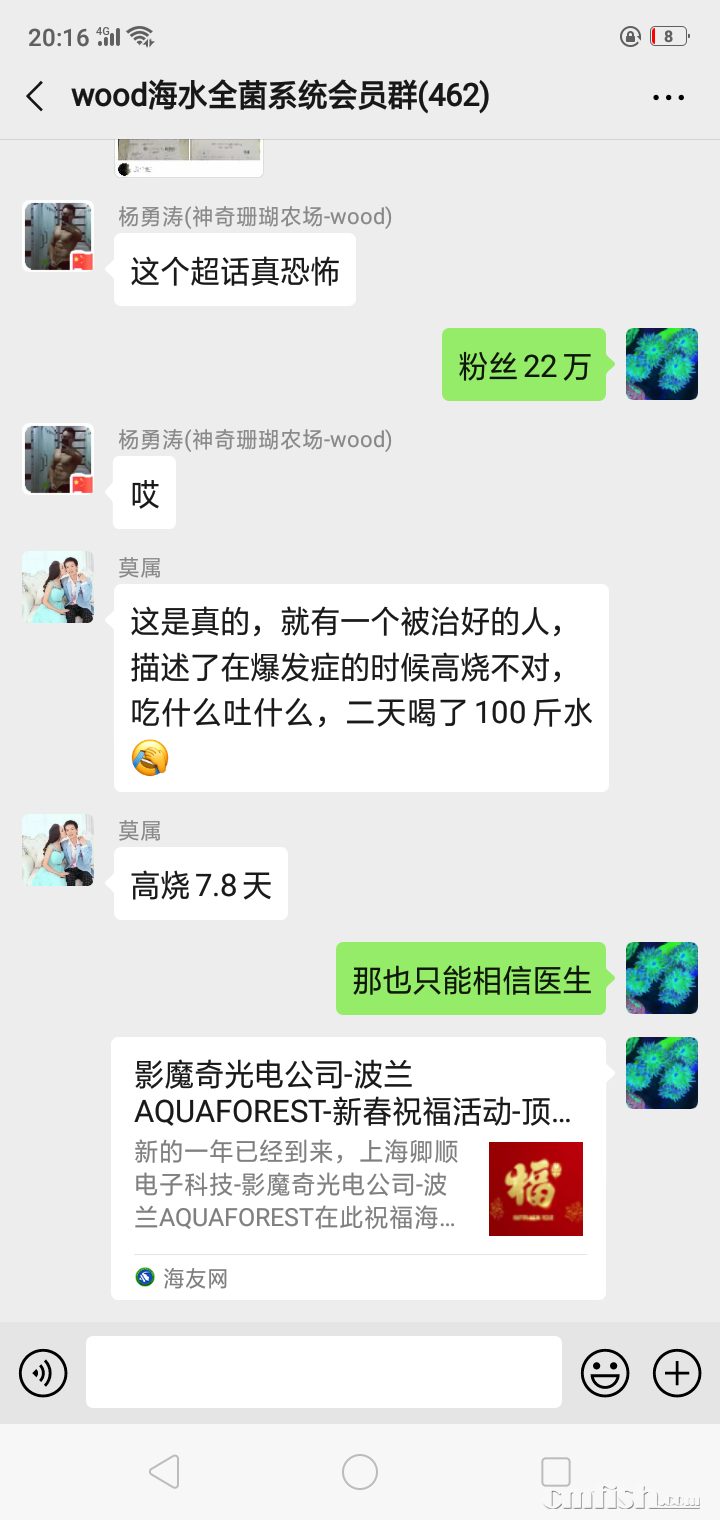
Task: Open the plus attachment menu
Action: coord(677,1373)
